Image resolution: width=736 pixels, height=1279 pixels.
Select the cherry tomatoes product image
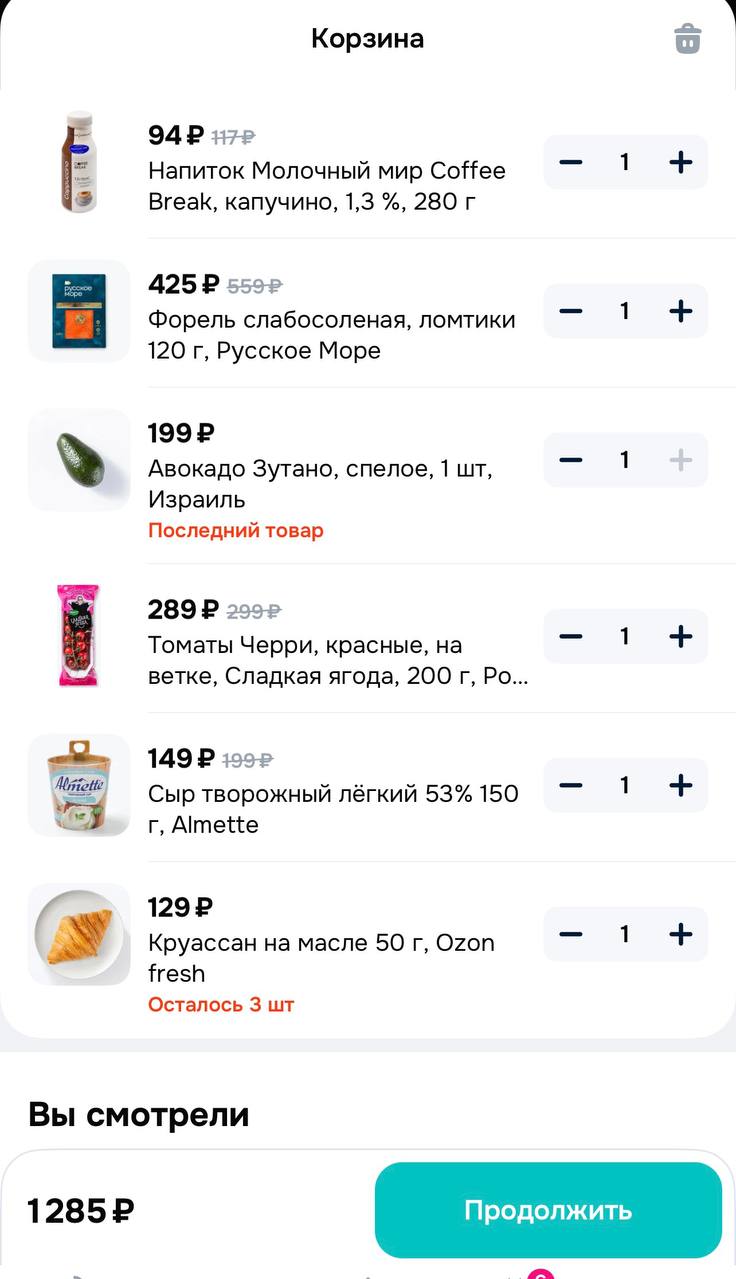[78, 636]
